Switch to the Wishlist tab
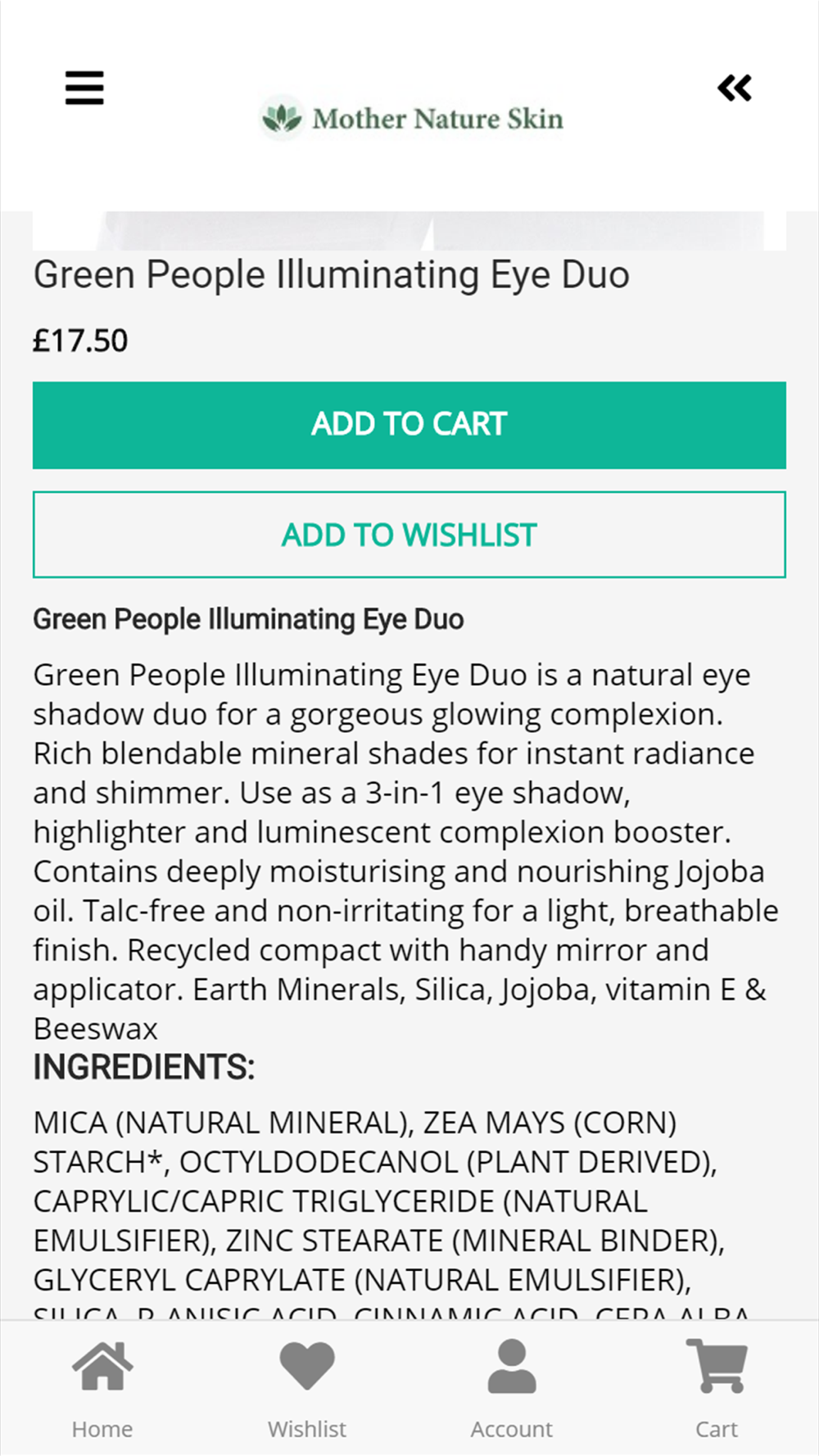 [x=307, y=1390]
